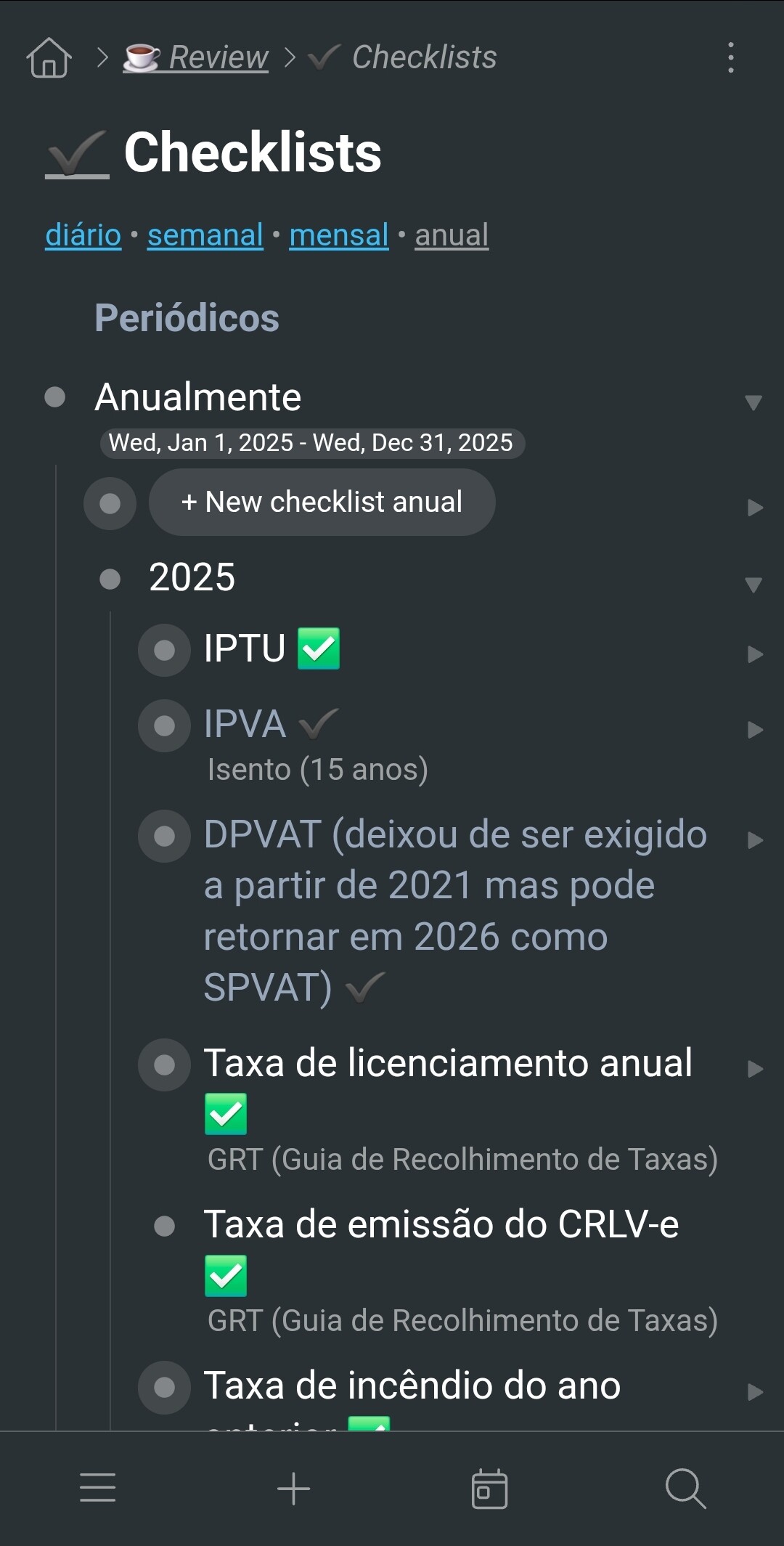Viewport: 784px width, 1546px height.
Task: Expand the DPVAT item arrow
Action: tap(755, 840)
